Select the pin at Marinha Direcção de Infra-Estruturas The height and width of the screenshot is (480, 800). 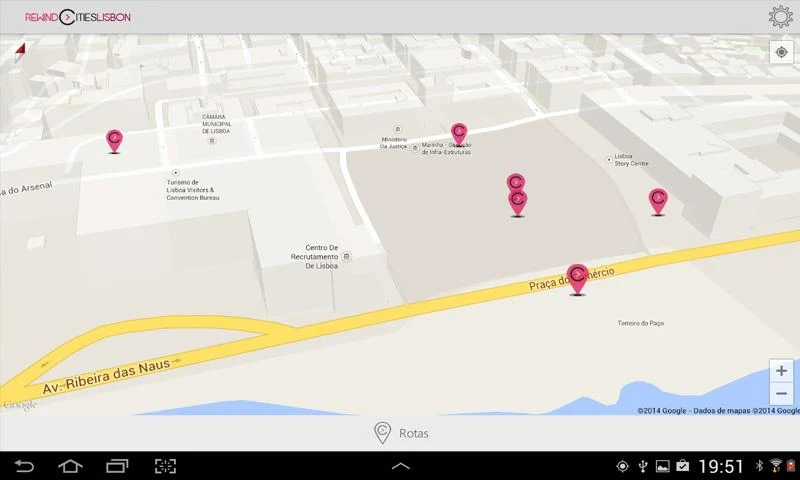click(459, 134)
